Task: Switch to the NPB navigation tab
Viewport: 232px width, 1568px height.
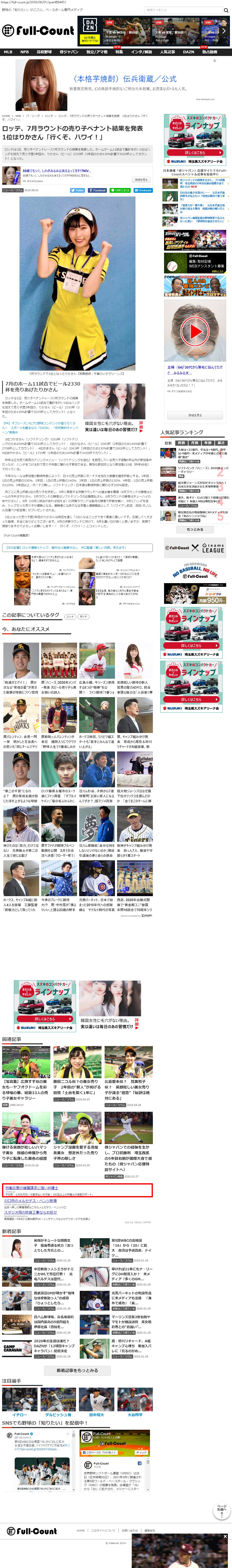Action: pyautogui.click(x=24, y=52)
